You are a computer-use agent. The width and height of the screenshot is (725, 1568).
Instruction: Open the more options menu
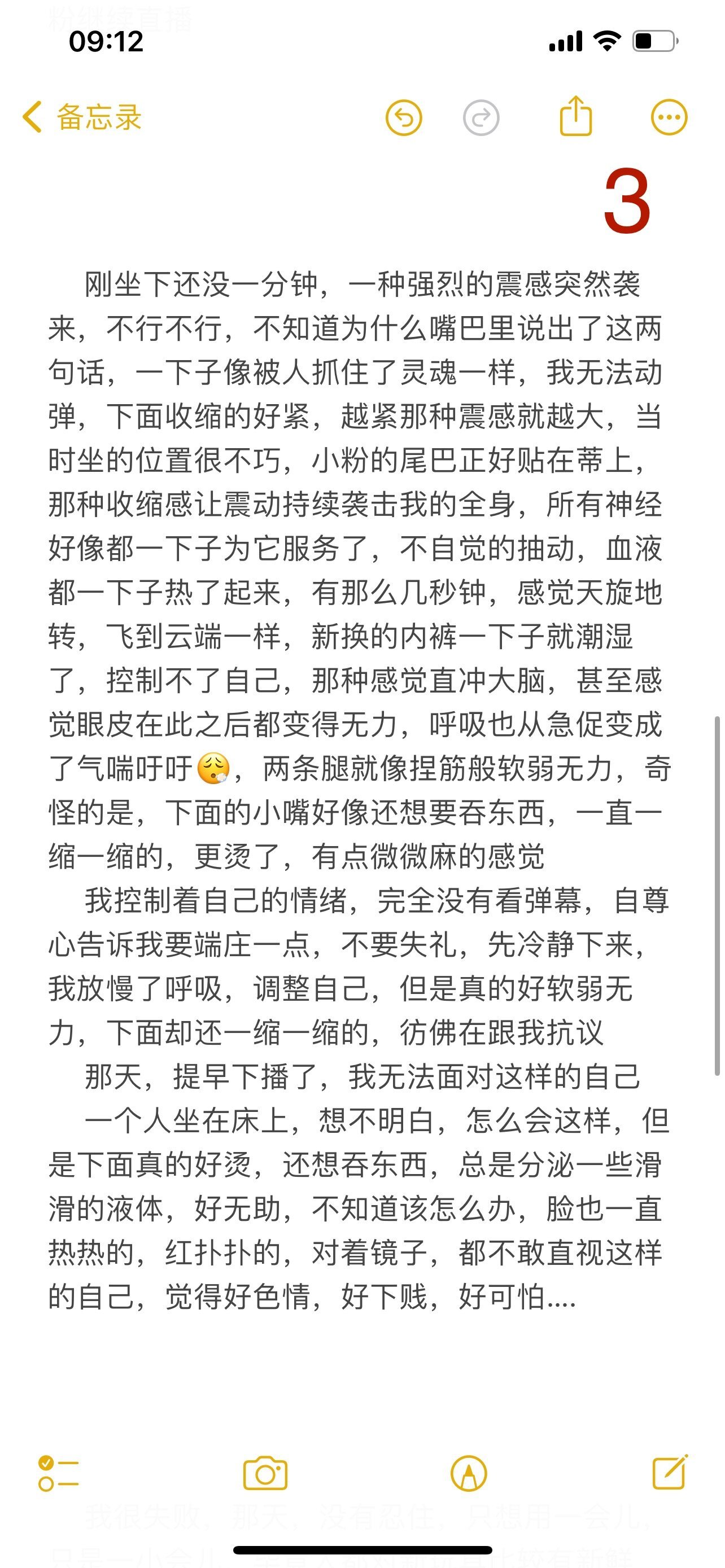[x=669, y=117]
